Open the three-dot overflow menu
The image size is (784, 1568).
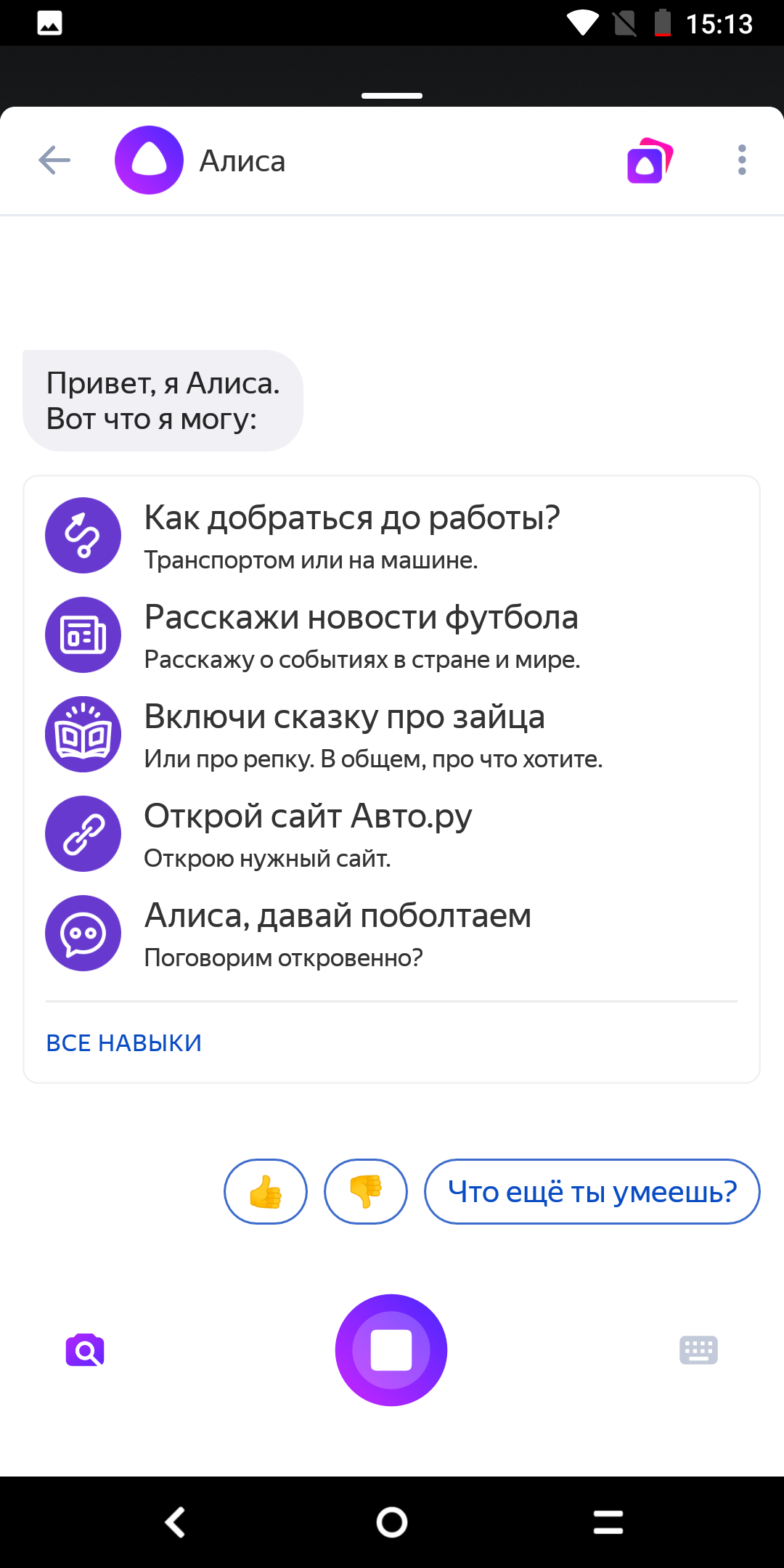point(741,160)
